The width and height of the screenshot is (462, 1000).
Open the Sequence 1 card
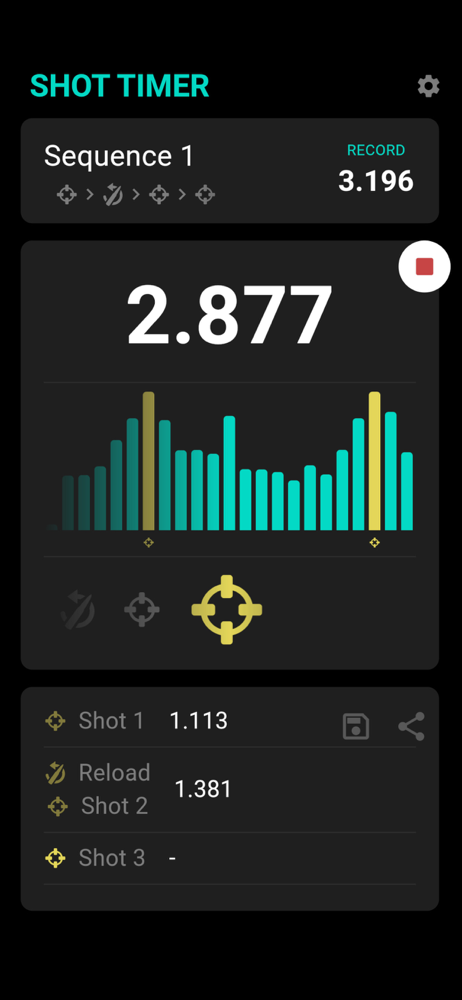coord(230,171)
